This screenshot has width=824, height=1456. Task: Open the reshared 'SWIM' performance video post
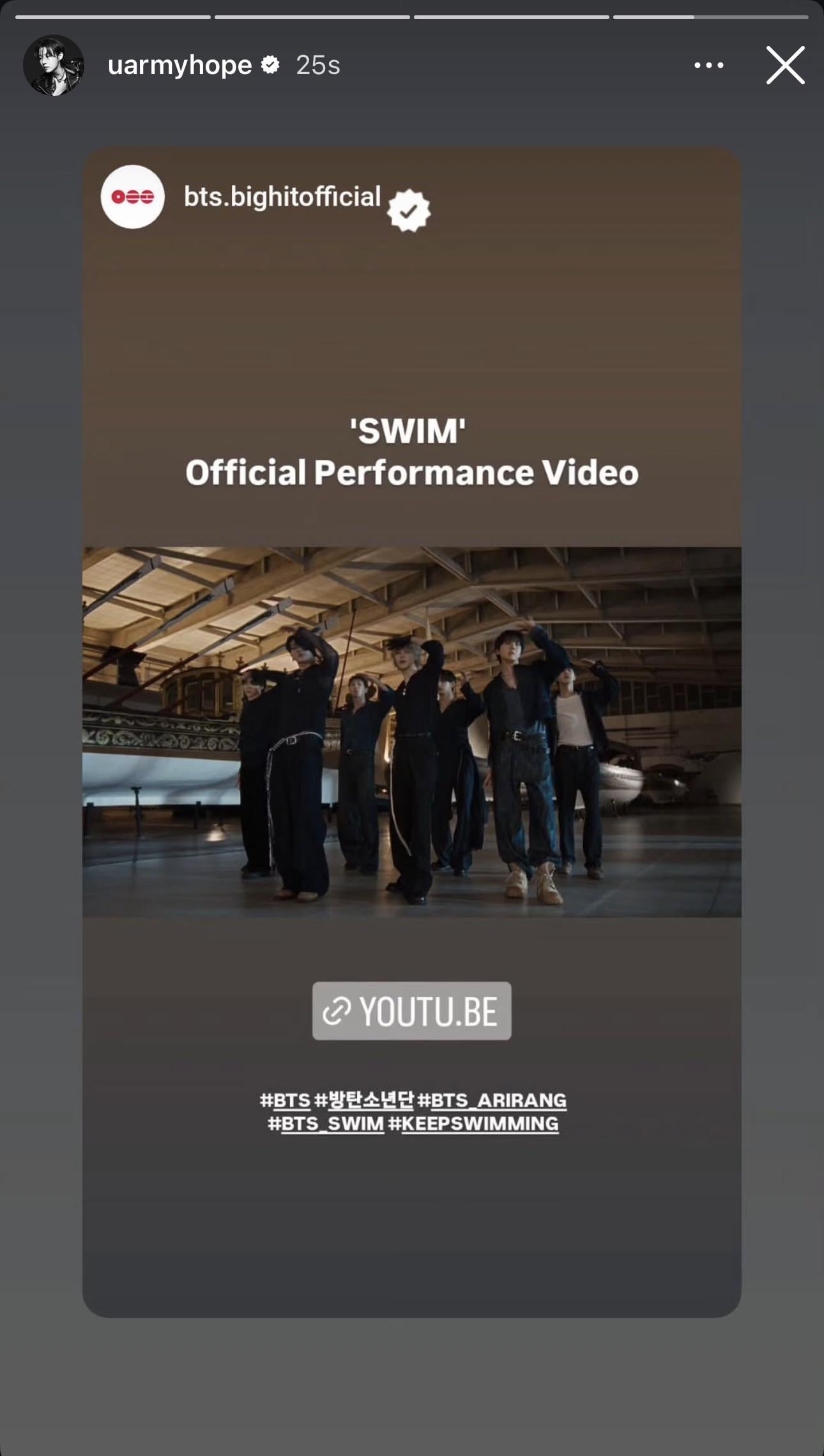click(x=412, y=731)
